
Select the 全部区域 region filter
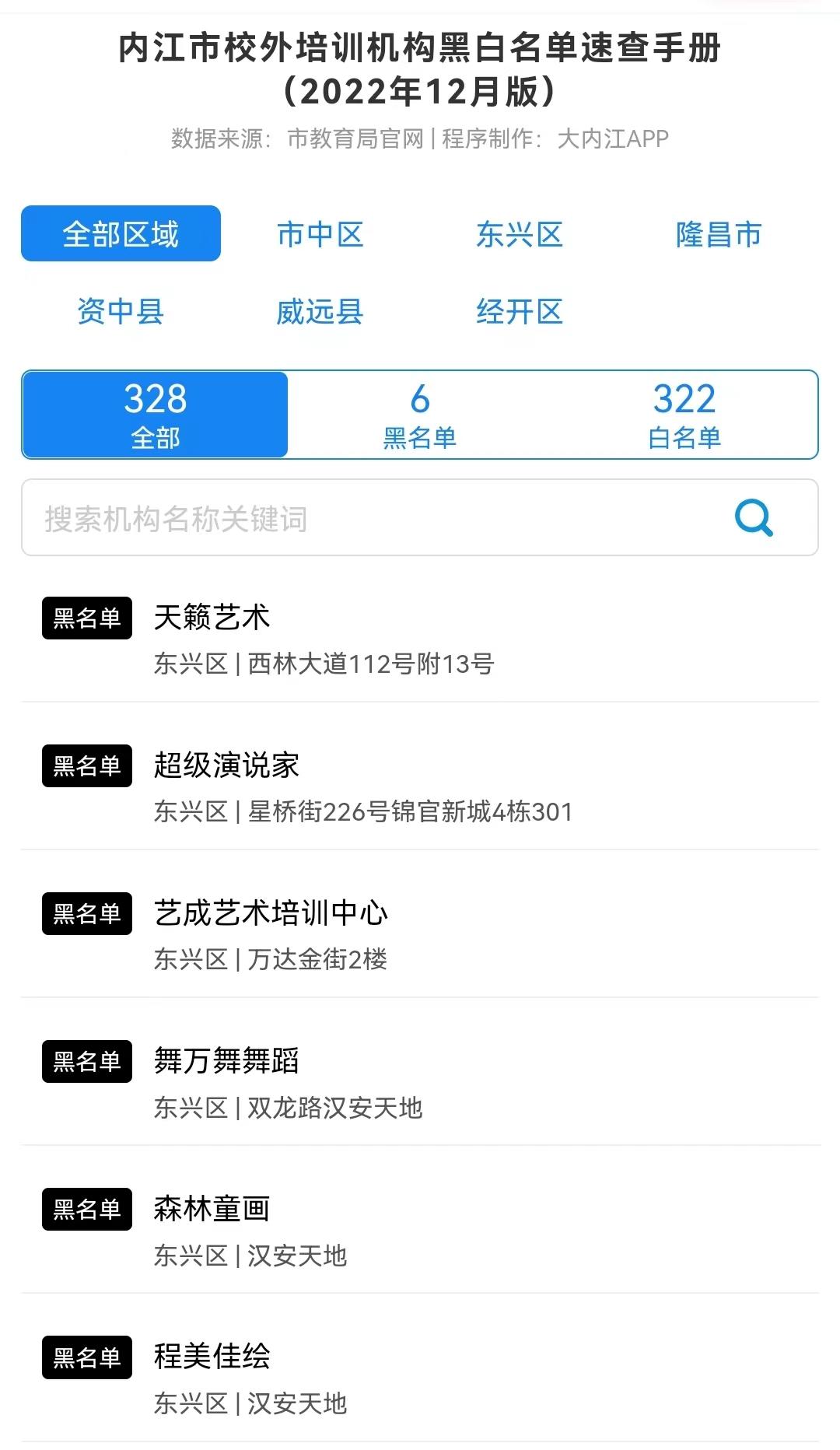(121, 233)
